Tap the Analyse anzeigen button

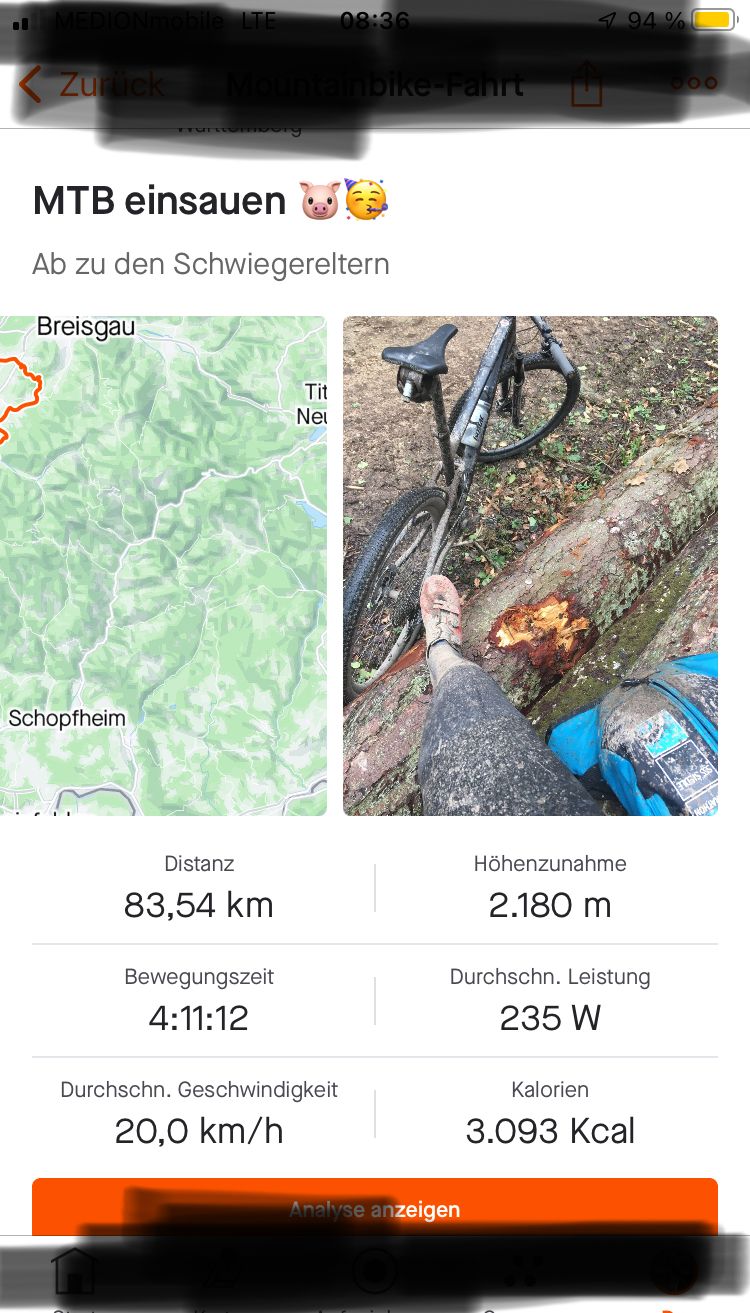(x=375, y=1209)
